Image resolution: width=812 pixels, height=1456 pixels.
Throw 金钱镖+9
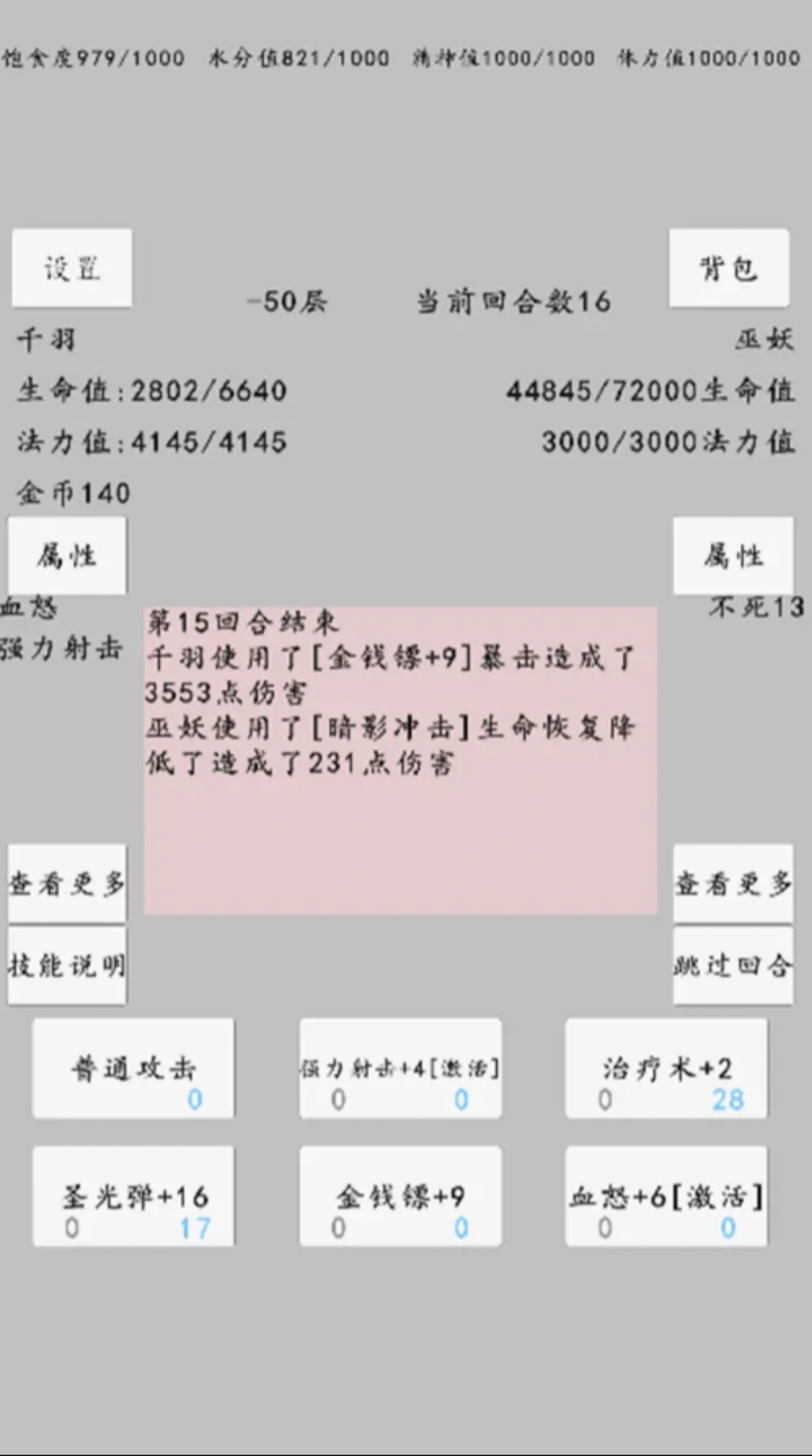point(401,1196)
